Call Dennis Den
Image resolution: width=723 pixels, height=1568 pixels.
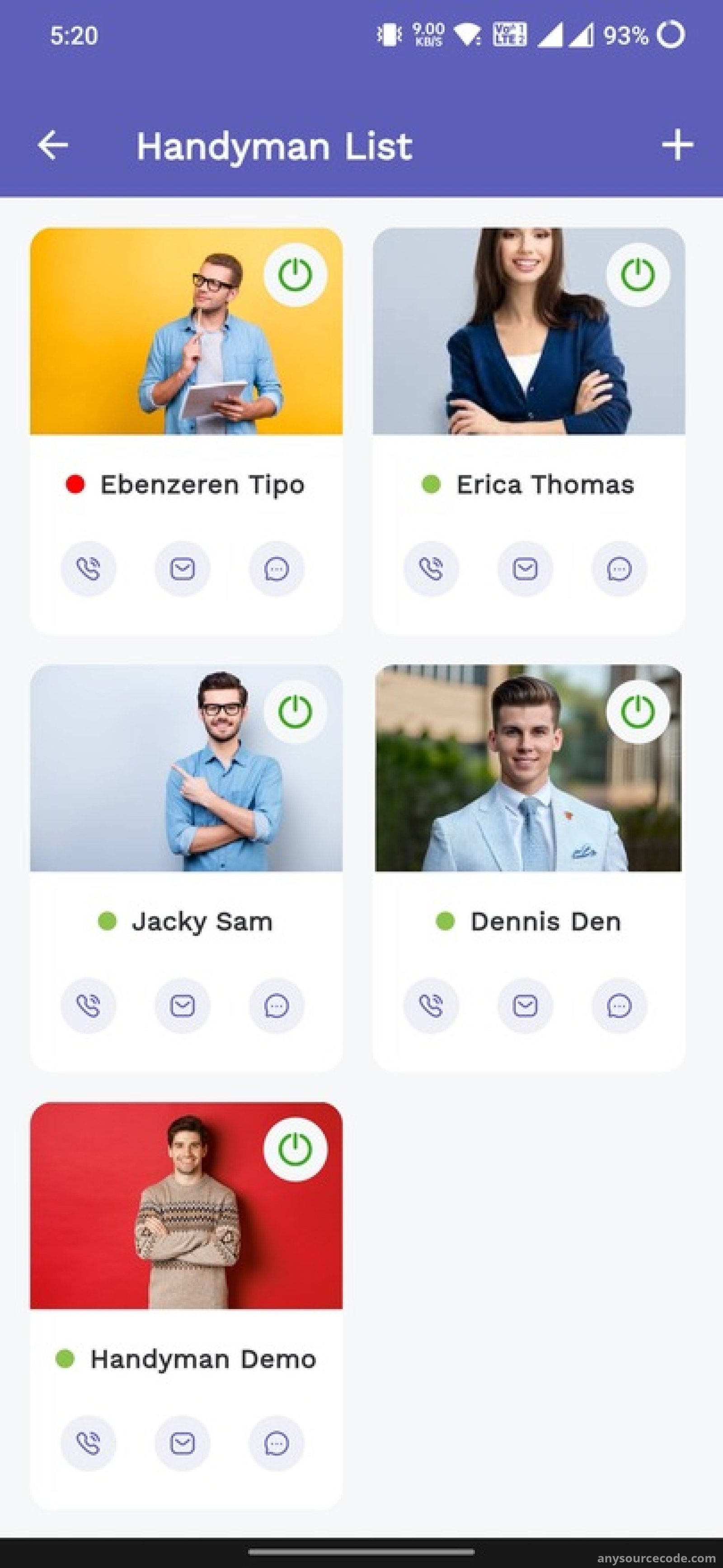[431, 1006]
